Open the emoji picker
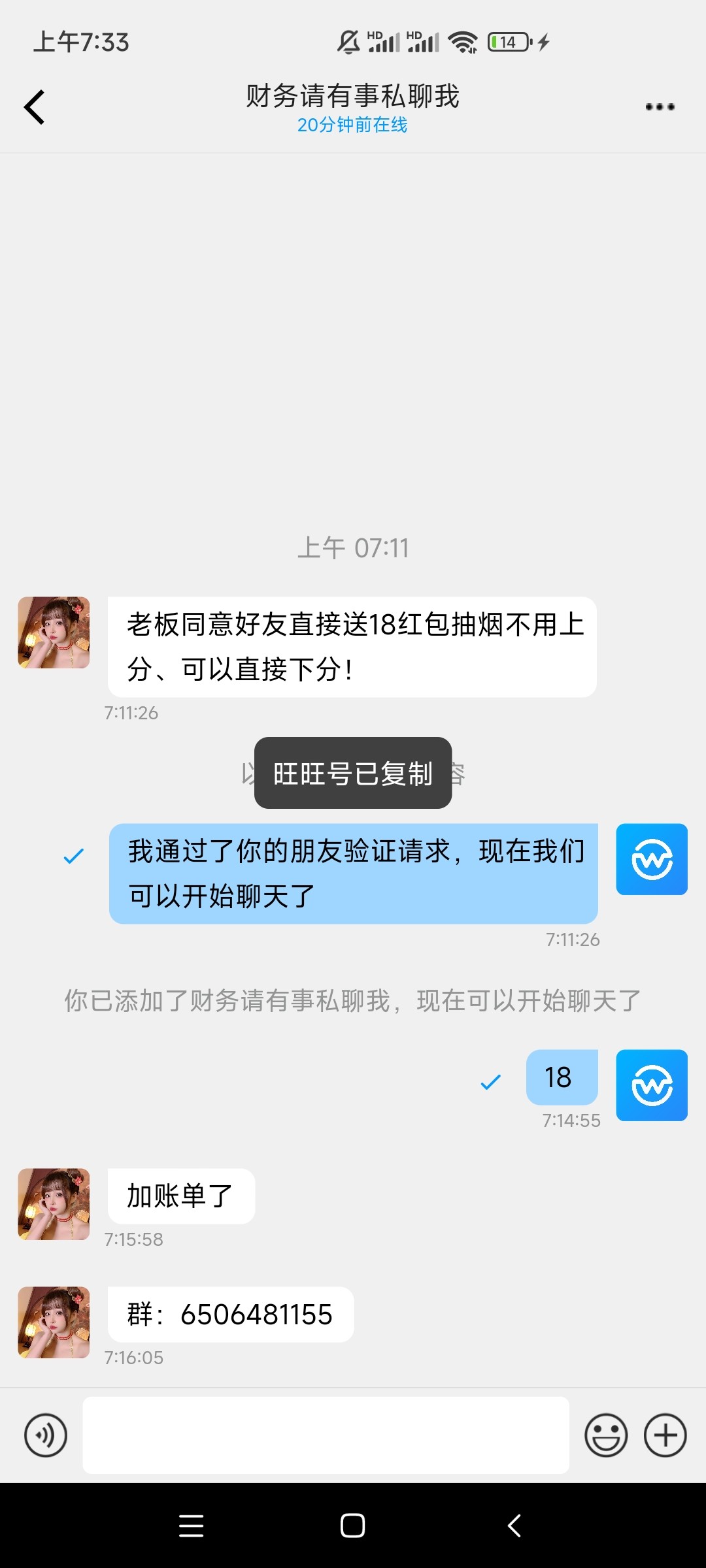The image size is (706, 1568). (x=606, y=1435)
